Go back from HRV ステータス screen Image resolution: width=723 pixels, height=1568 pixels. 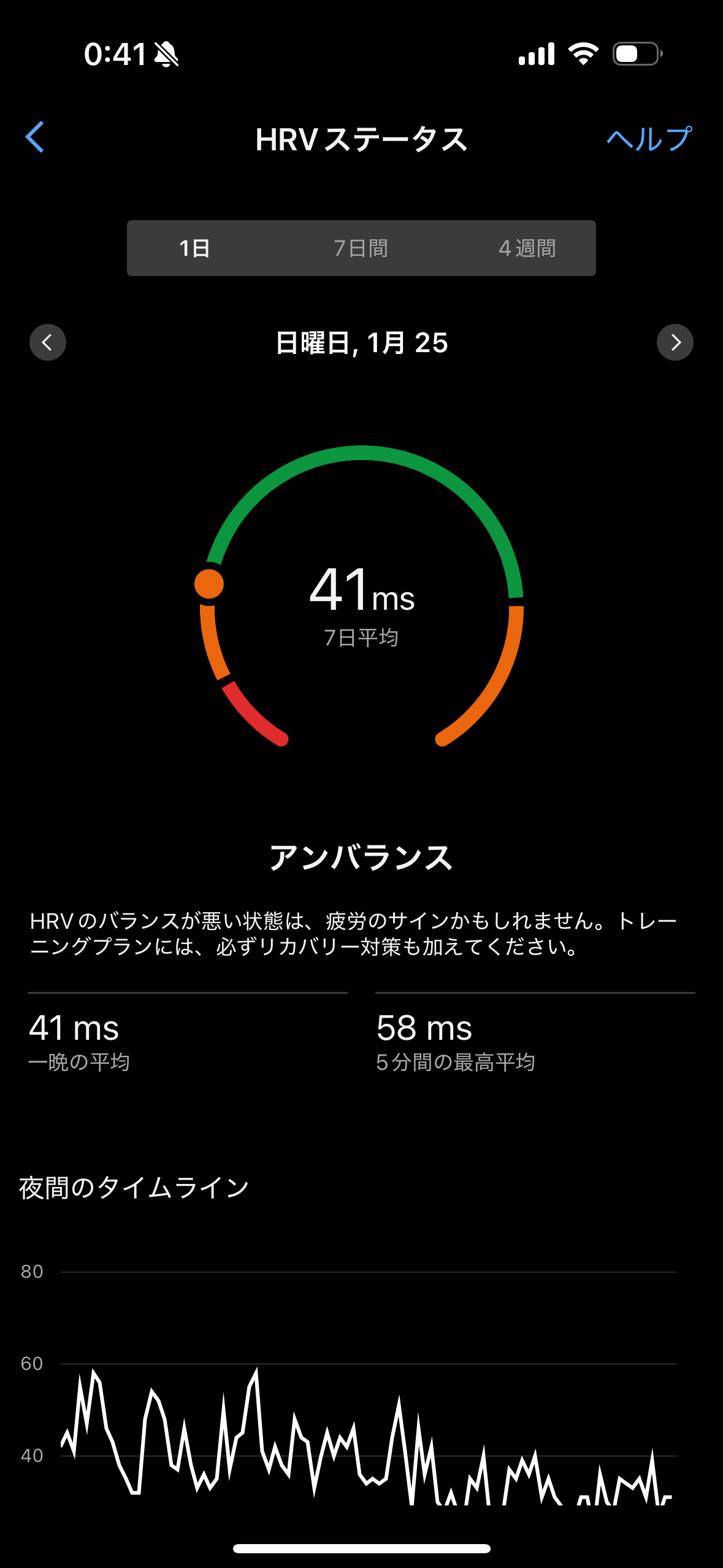click(x=35, y=137)
